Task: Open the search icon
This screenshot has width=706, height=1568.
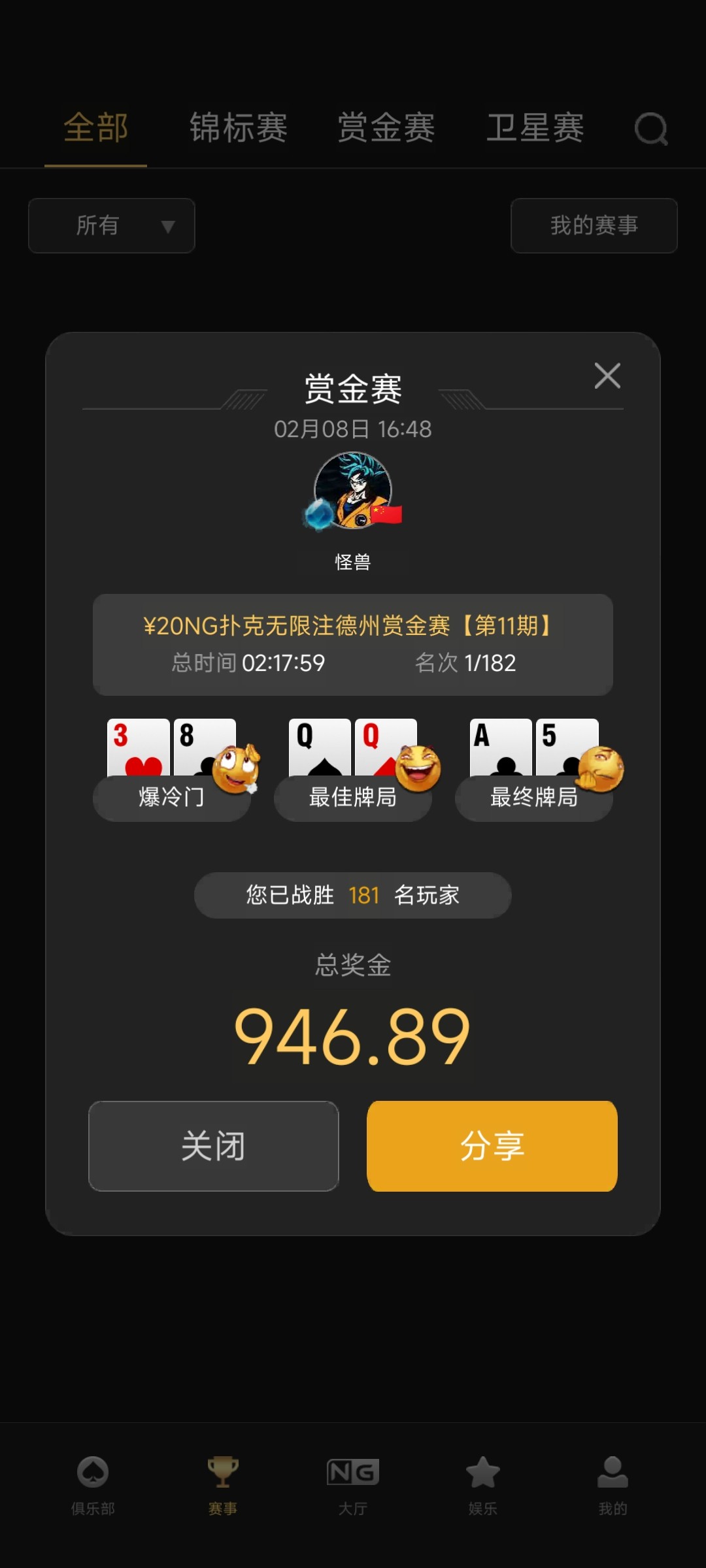Action: [x=651, y=129]
